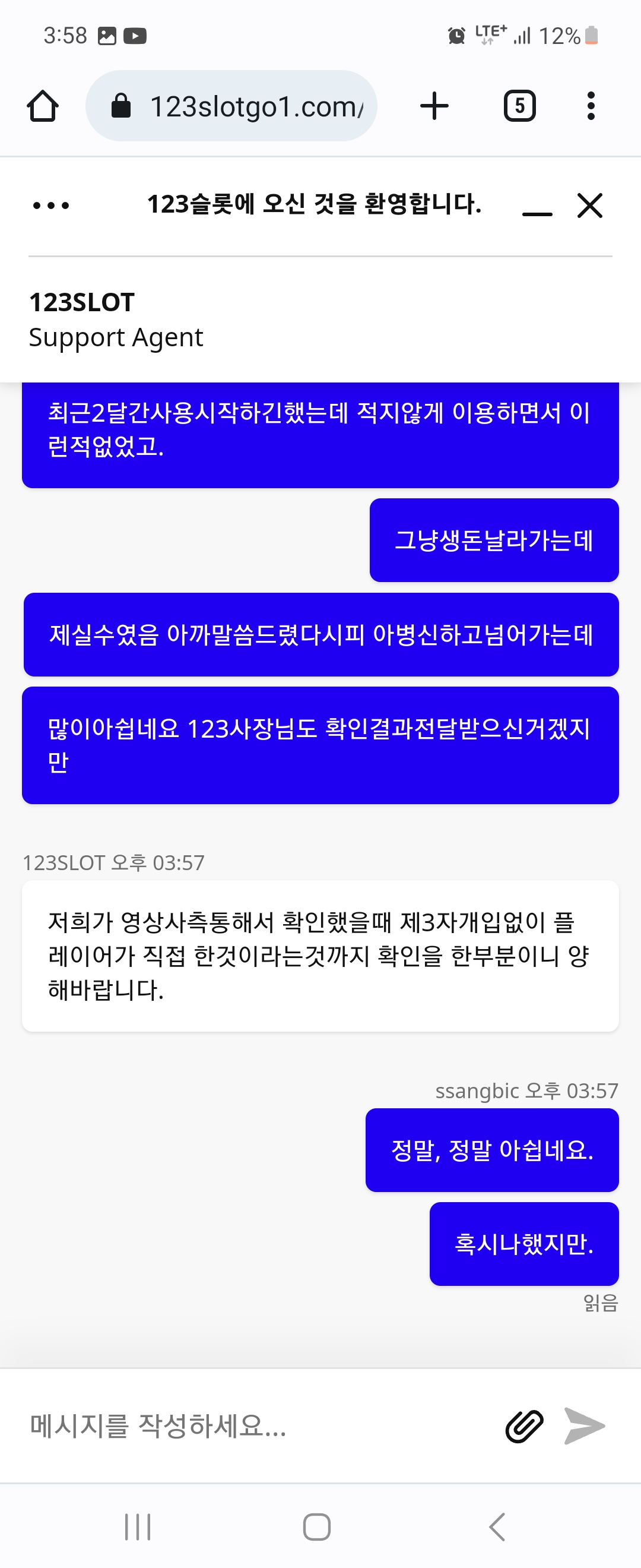View the five open tabs
641x1568 pixels.
(519, 106)
